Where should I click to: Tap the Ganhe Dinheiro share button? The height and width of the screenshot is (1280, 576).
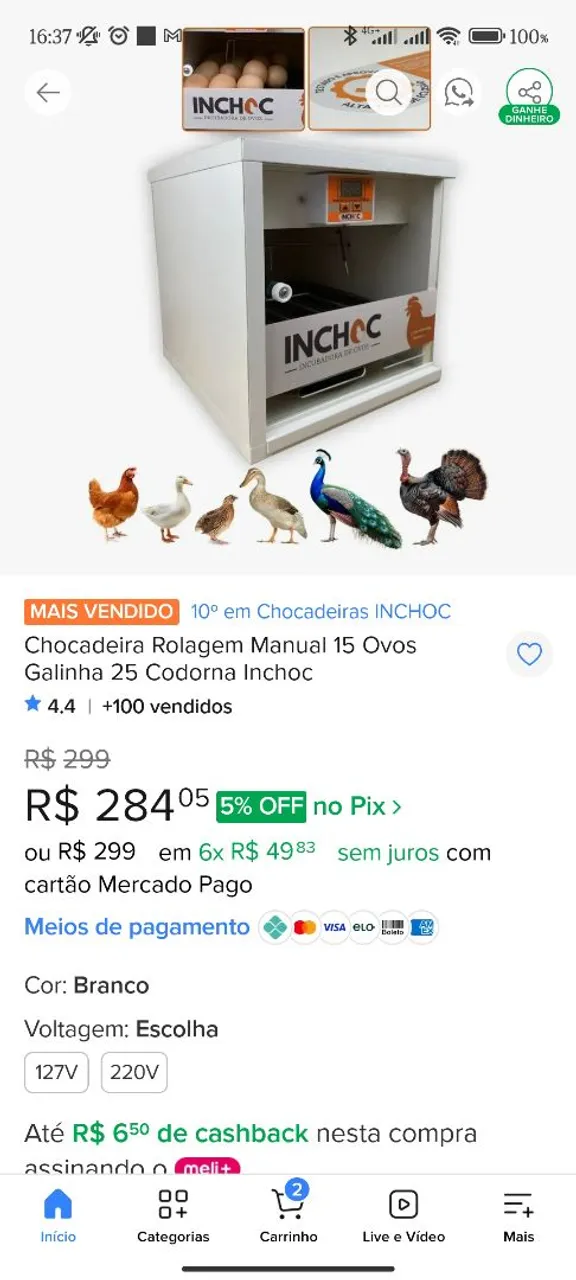point(529,96)
